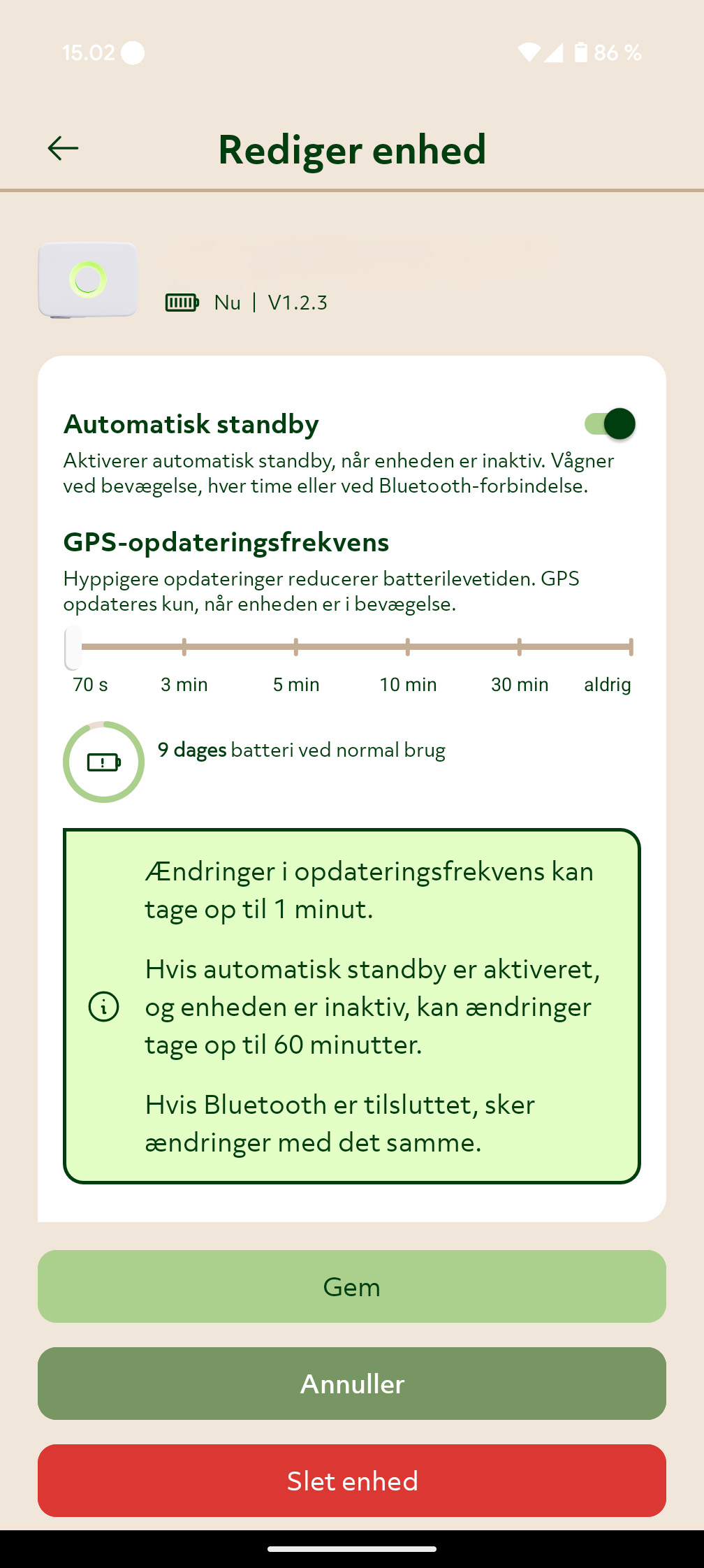Tap Annuller to cancel edits
The height and width of the screenshot is (1568, 704).
pyautogui.click(x=352, y=1384)
